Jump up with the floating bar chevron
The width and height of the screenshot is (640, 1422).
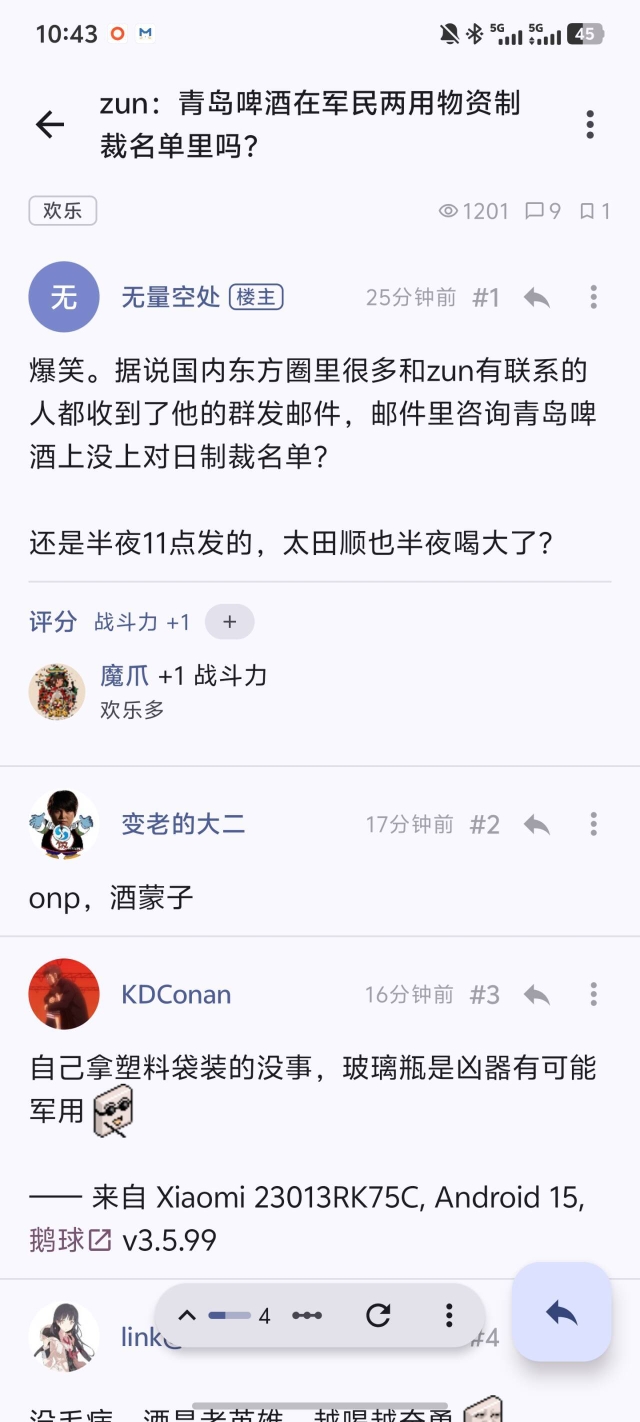[x=187, y=1316]
